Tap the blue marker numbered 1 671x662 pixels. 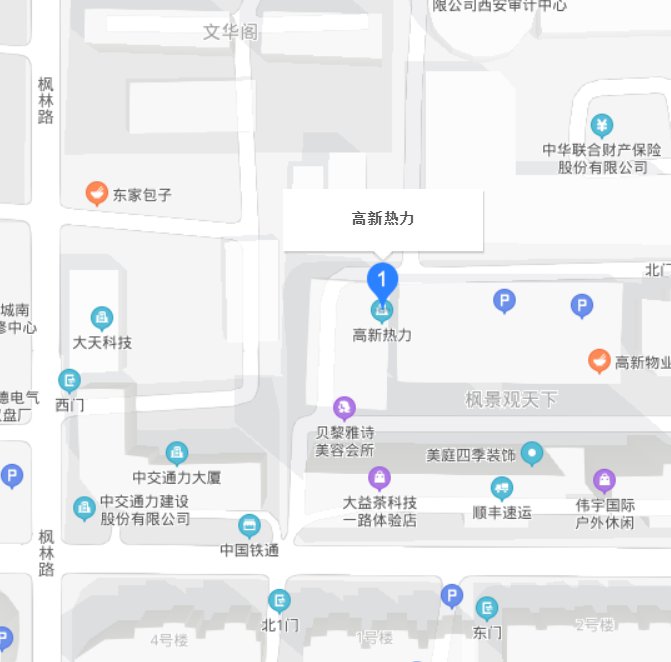[382, 279]
